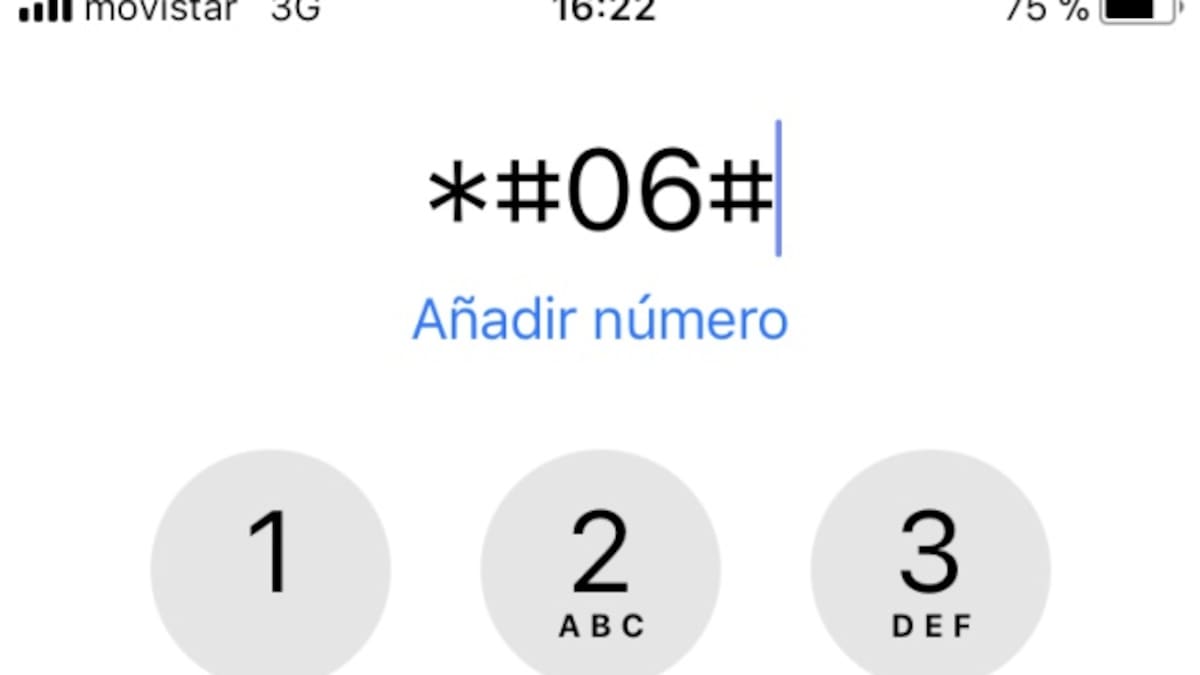1200x675 pixels.
Task: Tap the Añadir número link
Action: click(600, 320)
